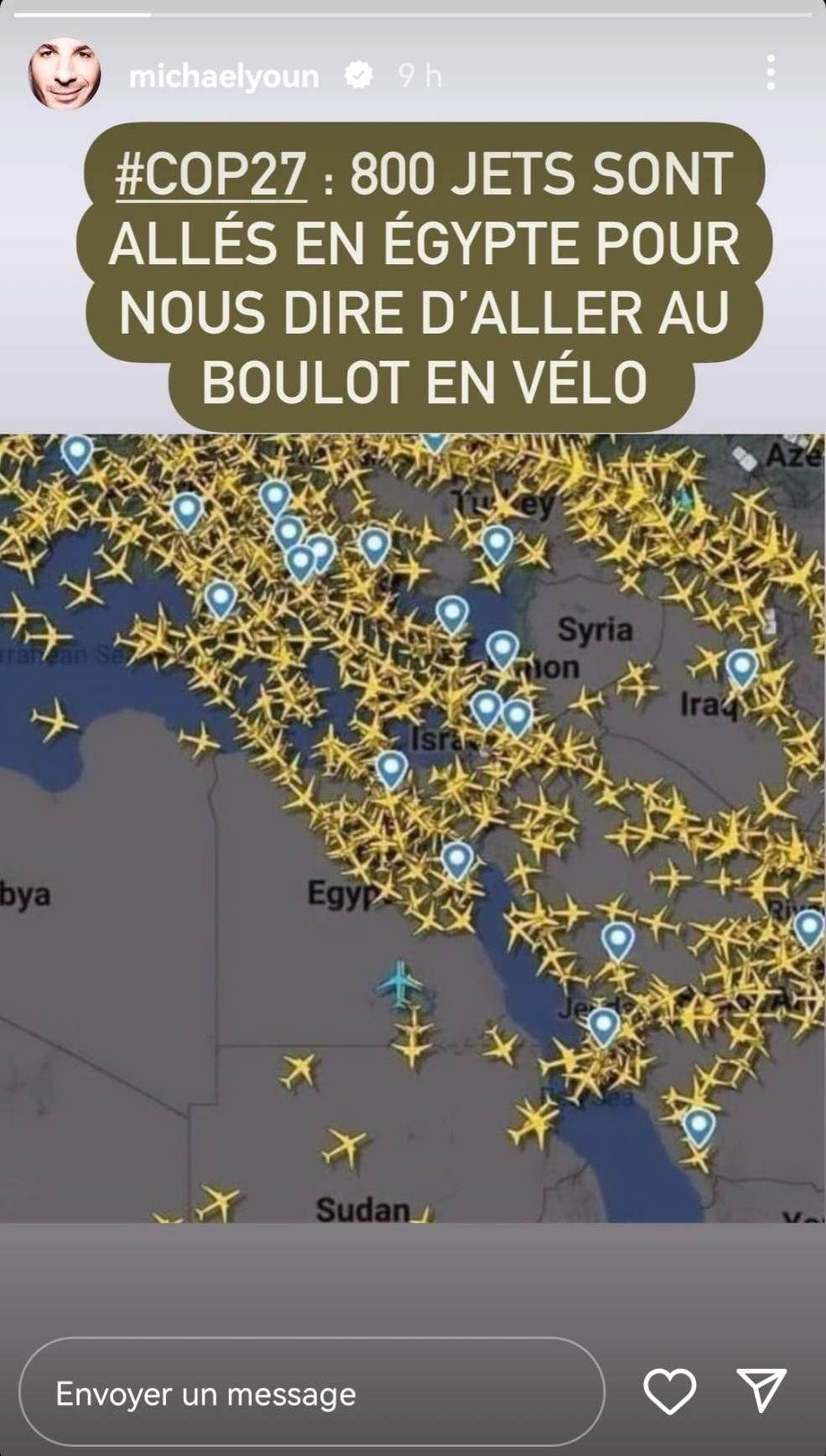Like this story with the heart
Viewport: 826px width, 1456px height.
tap(669, 1391)
